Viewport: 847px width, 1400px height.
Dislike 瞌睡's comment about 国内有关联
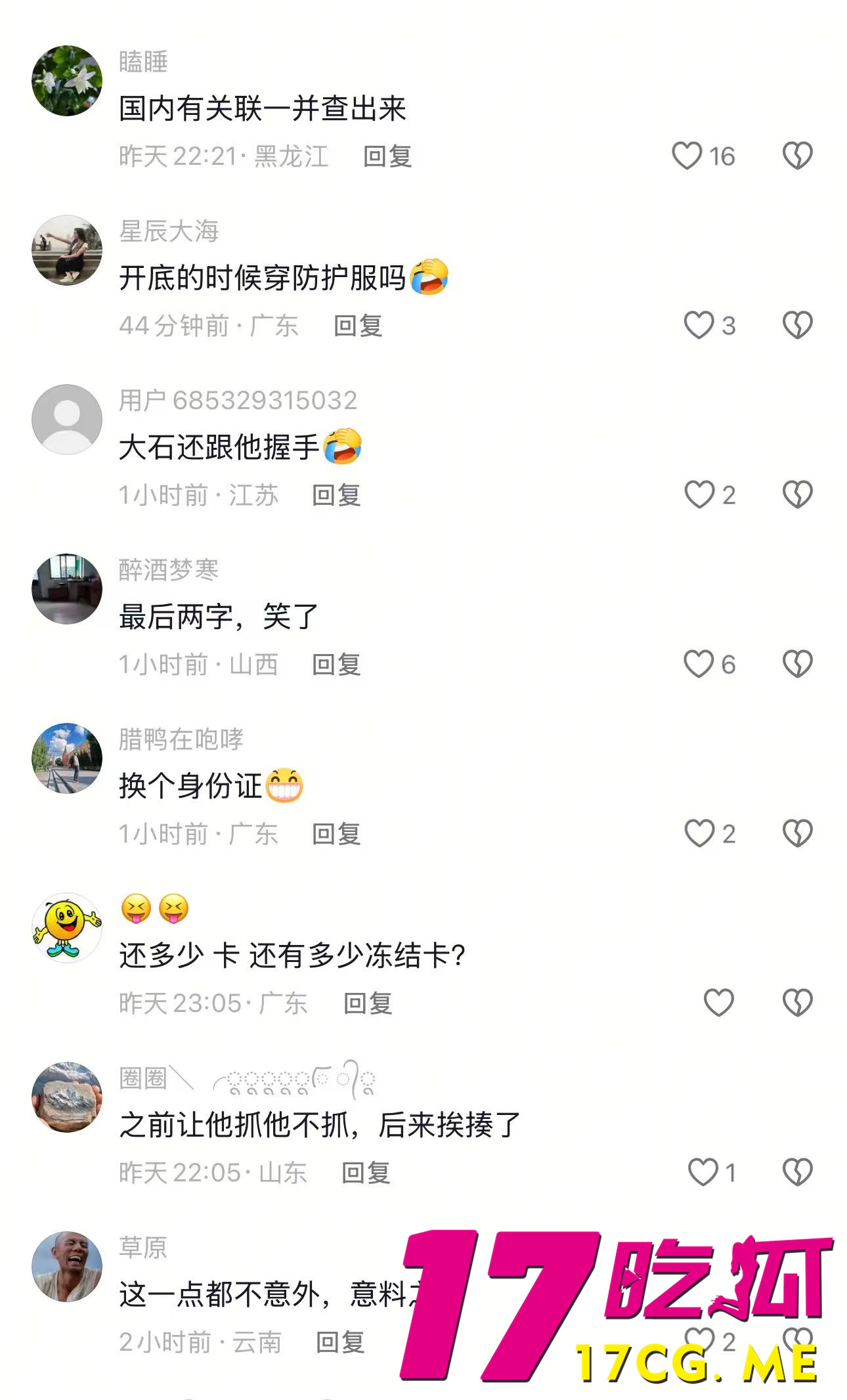point(798,156)
